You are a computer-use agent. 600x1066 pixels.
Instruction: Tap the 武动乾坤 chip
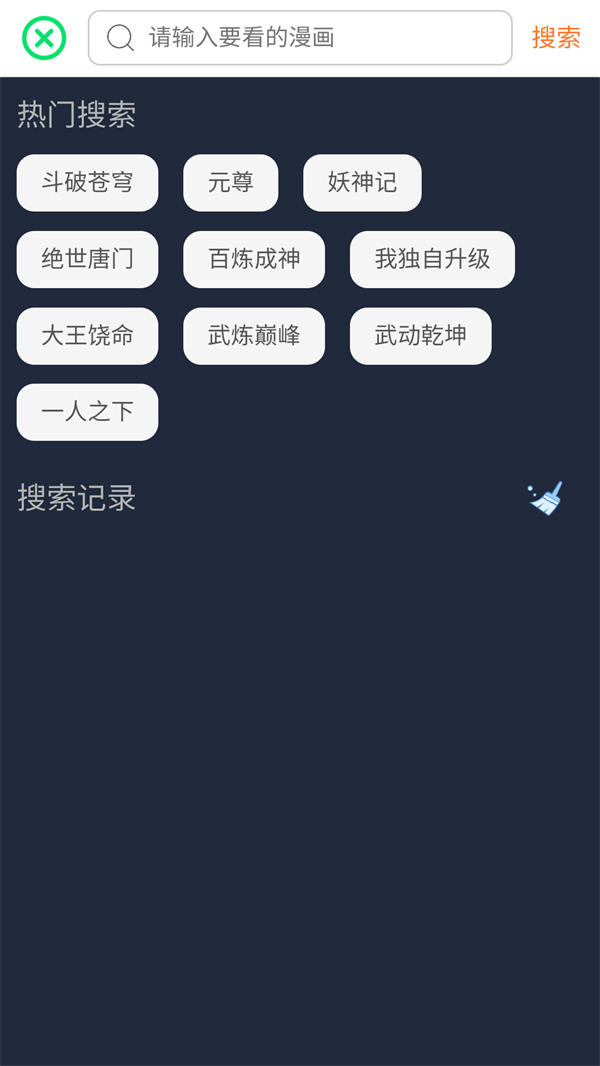pyautogui.click(x=420, y=336)
